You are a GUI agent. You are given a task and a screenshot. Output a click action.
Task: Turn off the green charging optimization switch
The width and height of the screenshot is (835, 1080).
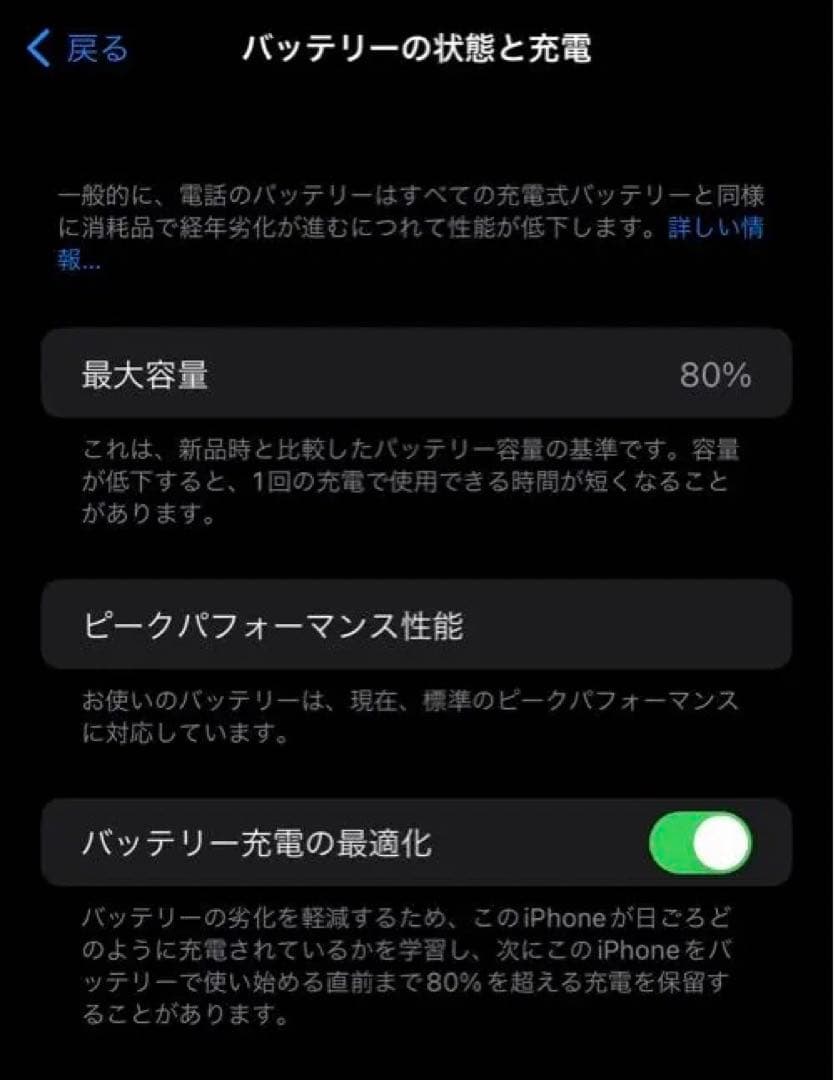click(697, 843)
